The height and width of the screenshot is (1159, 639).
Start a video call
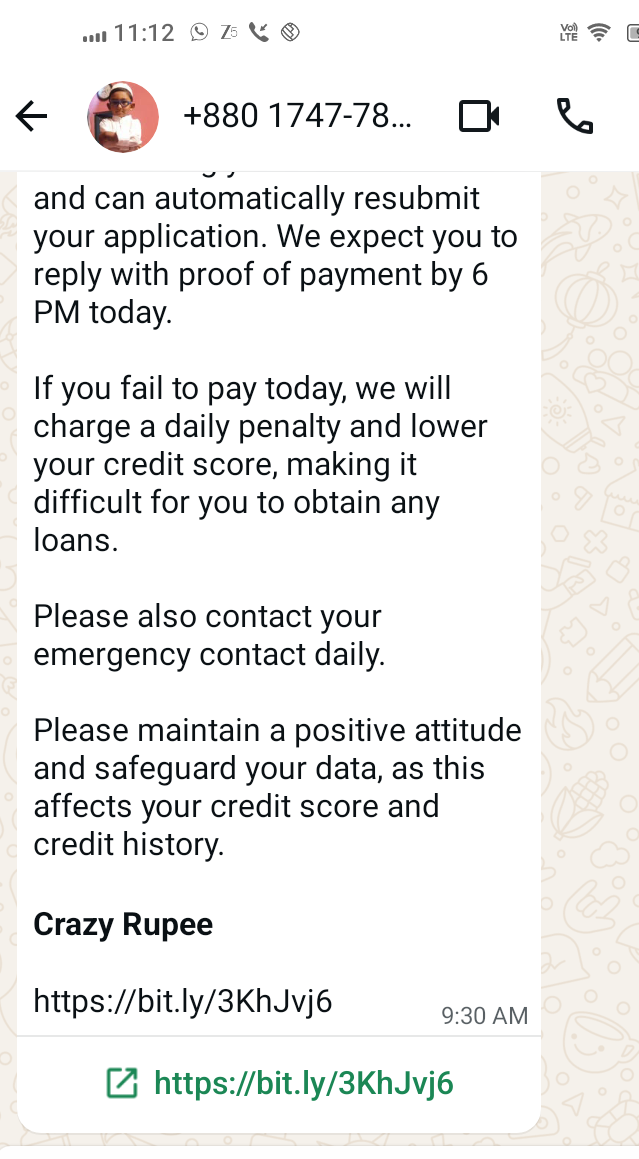[479, 117]
